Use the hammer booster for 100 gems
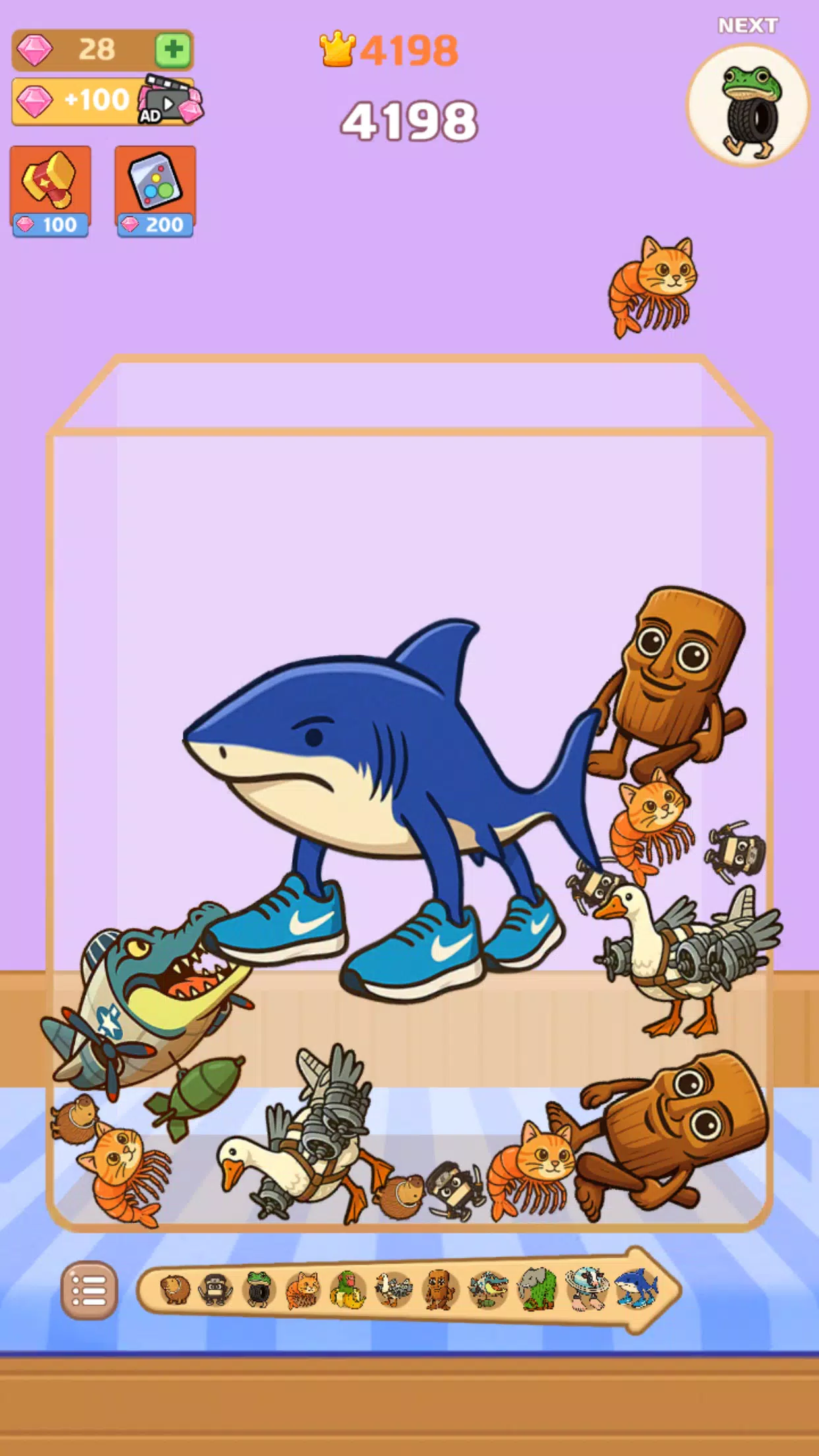819x1456 pixels. (x=50, y=191)
